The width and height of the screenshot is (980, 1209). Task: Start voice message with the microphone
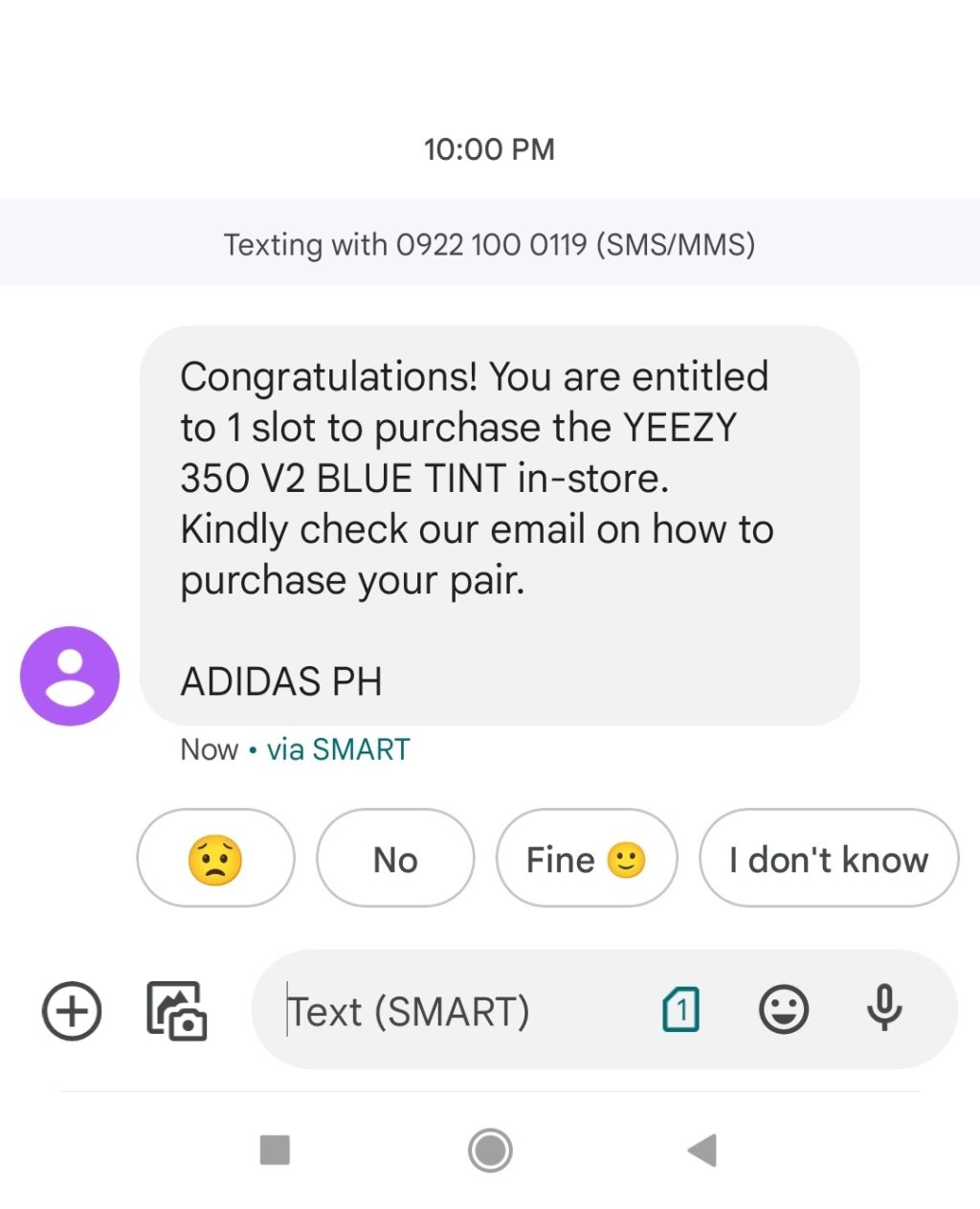[884, 1009]
